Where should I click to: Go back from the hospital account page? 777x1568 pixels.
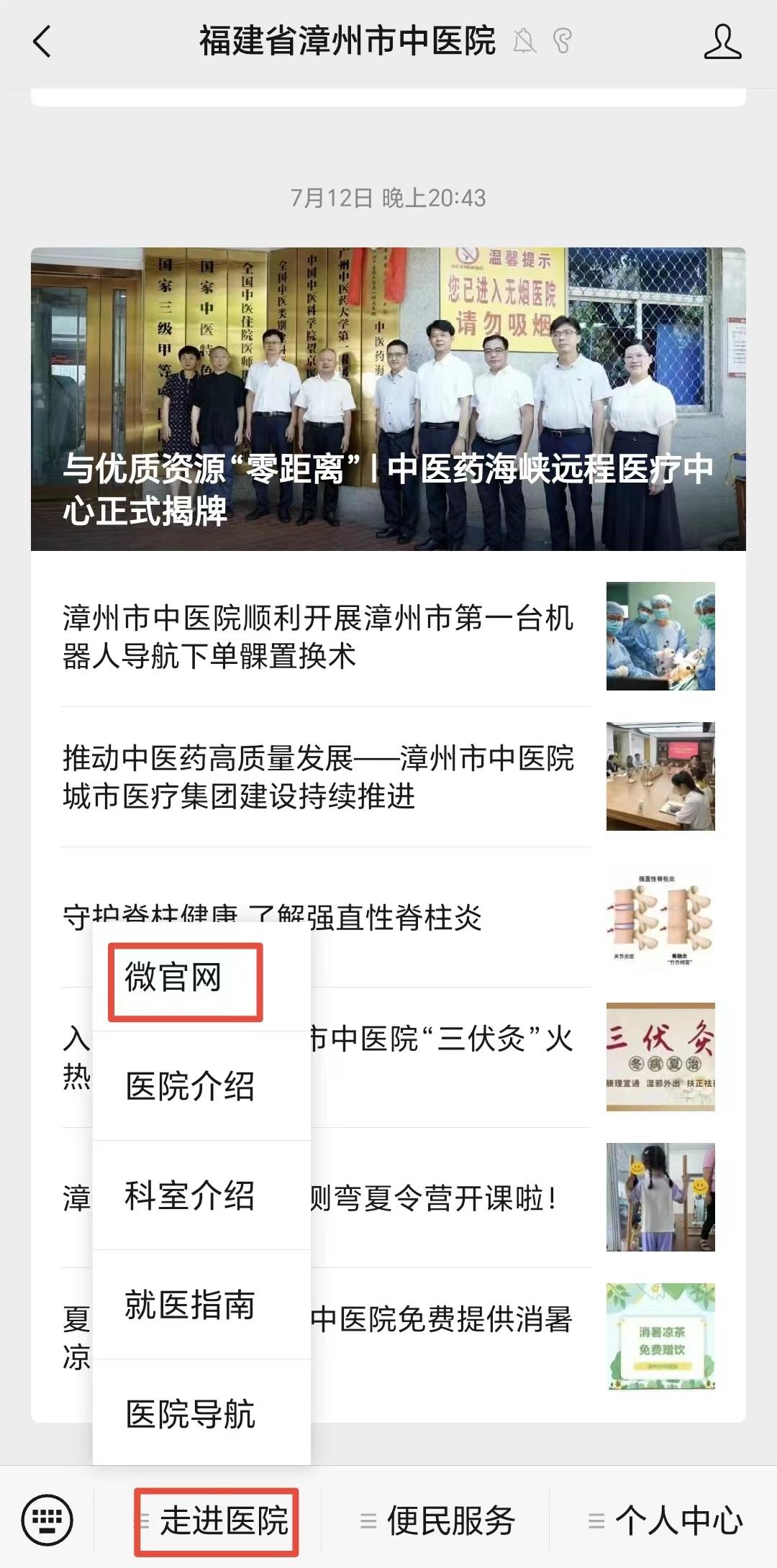pos(43,42)
